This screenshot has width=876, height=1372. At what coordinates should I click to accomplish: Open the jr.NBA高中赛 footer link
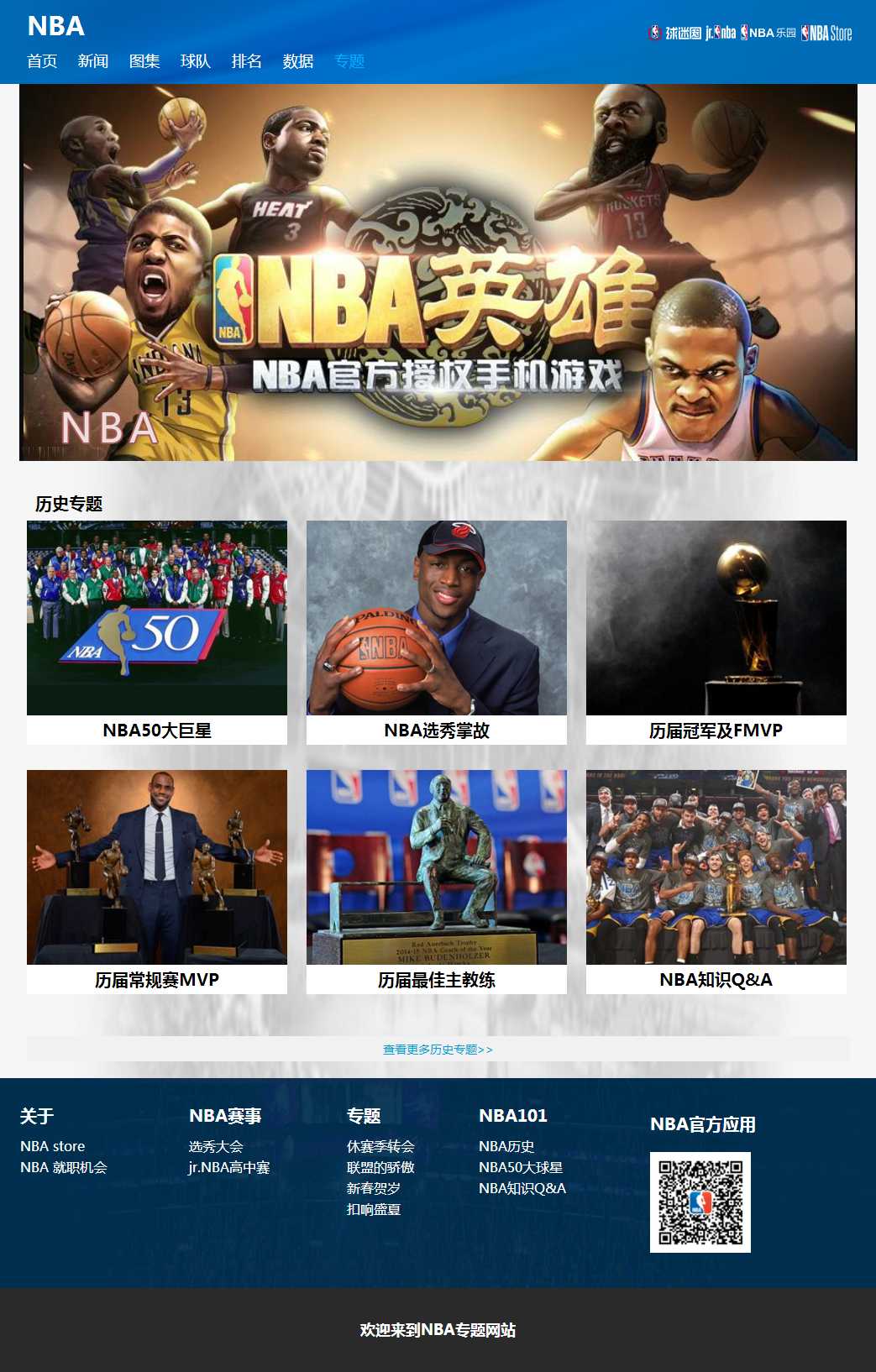pos(229,1167)
